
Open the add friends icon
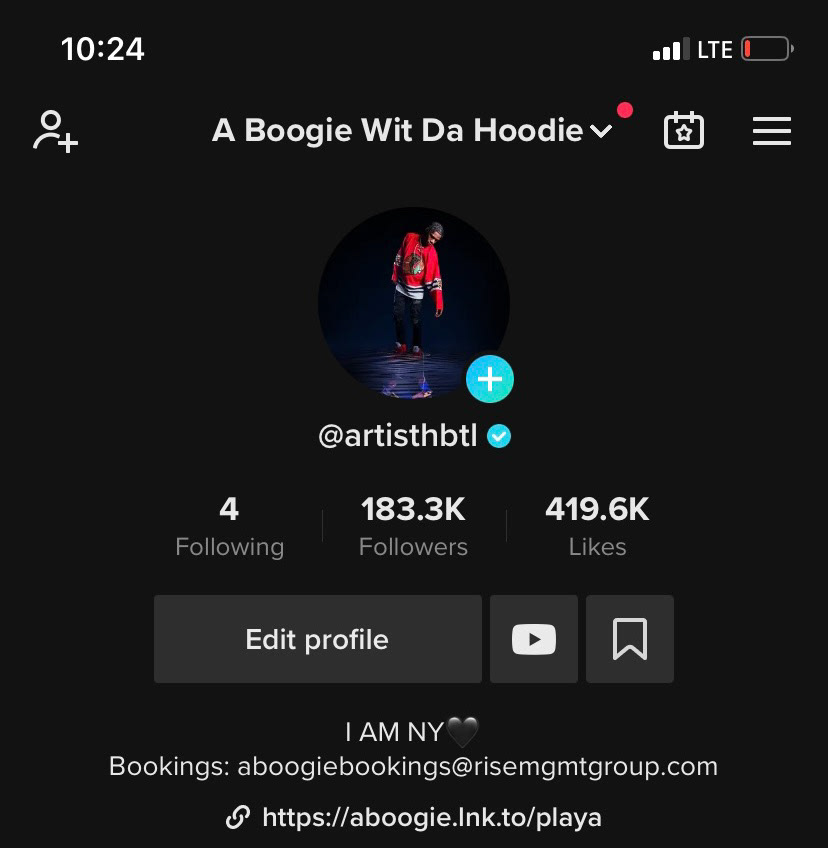(55, 131)
